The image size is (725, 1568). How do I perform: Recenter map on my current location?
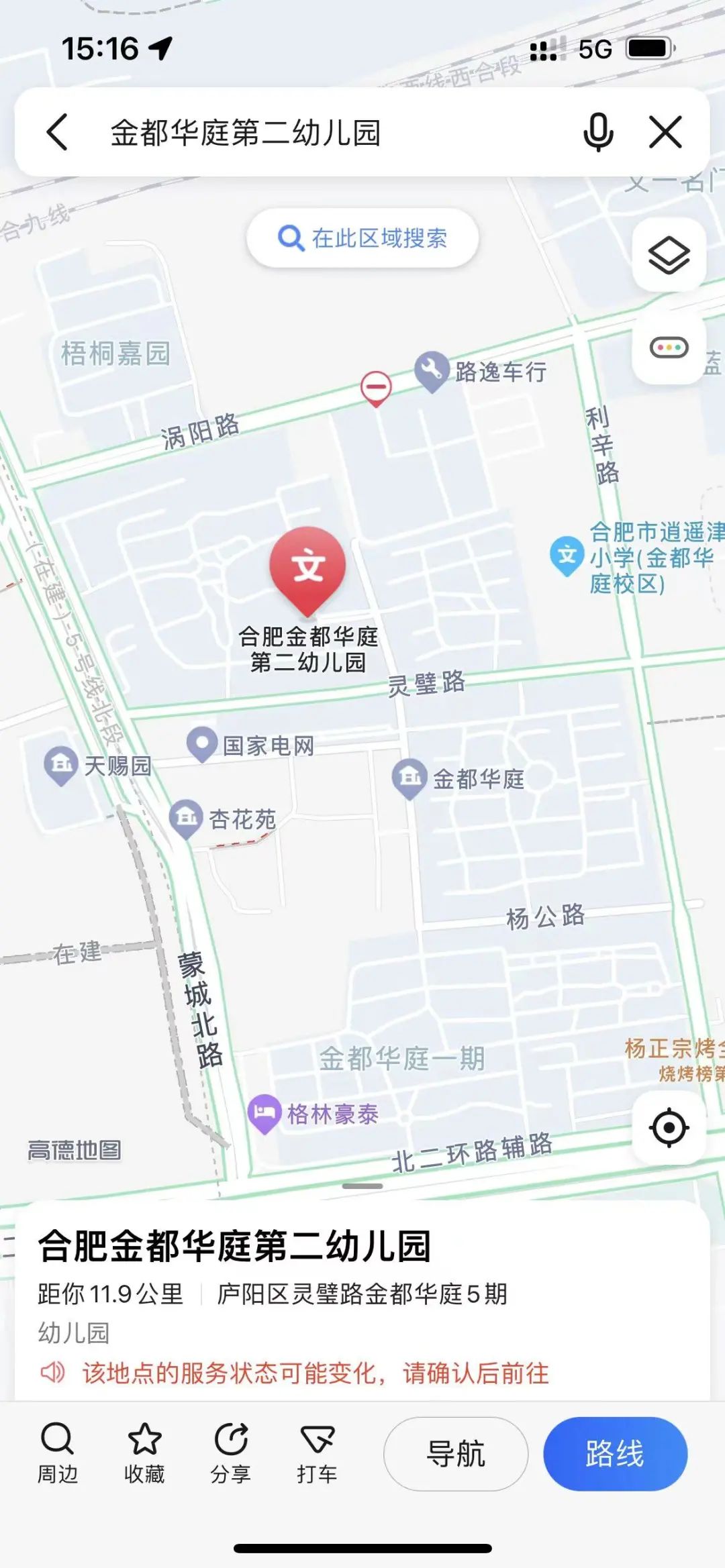click(669, 1127)
